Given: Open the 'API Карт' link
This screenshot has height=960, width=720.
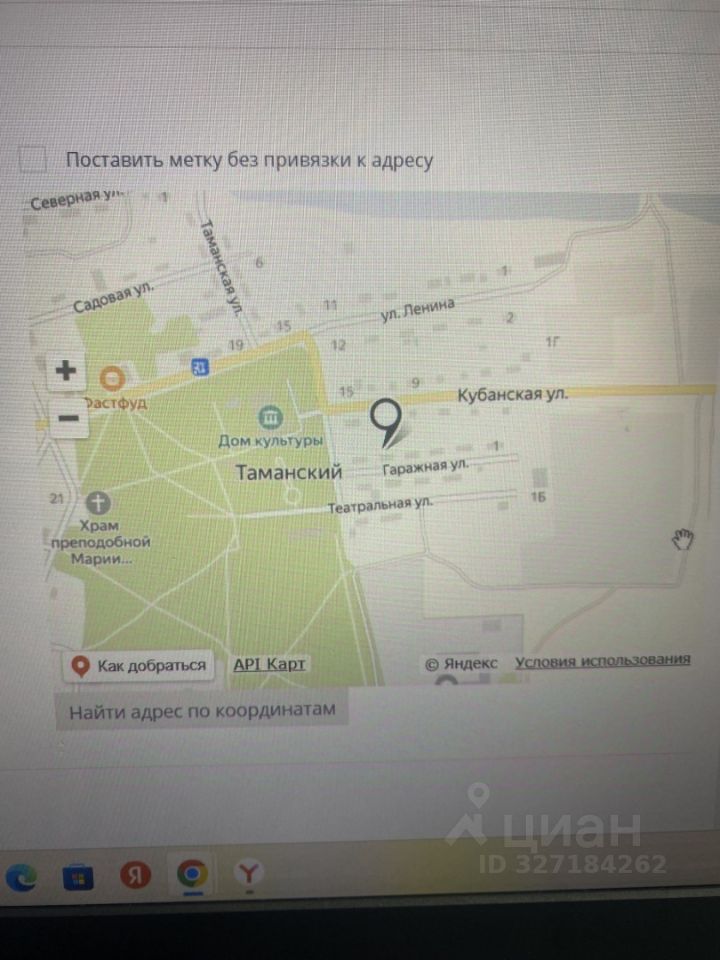Looking at the screenshot, I should coord(269,664).
